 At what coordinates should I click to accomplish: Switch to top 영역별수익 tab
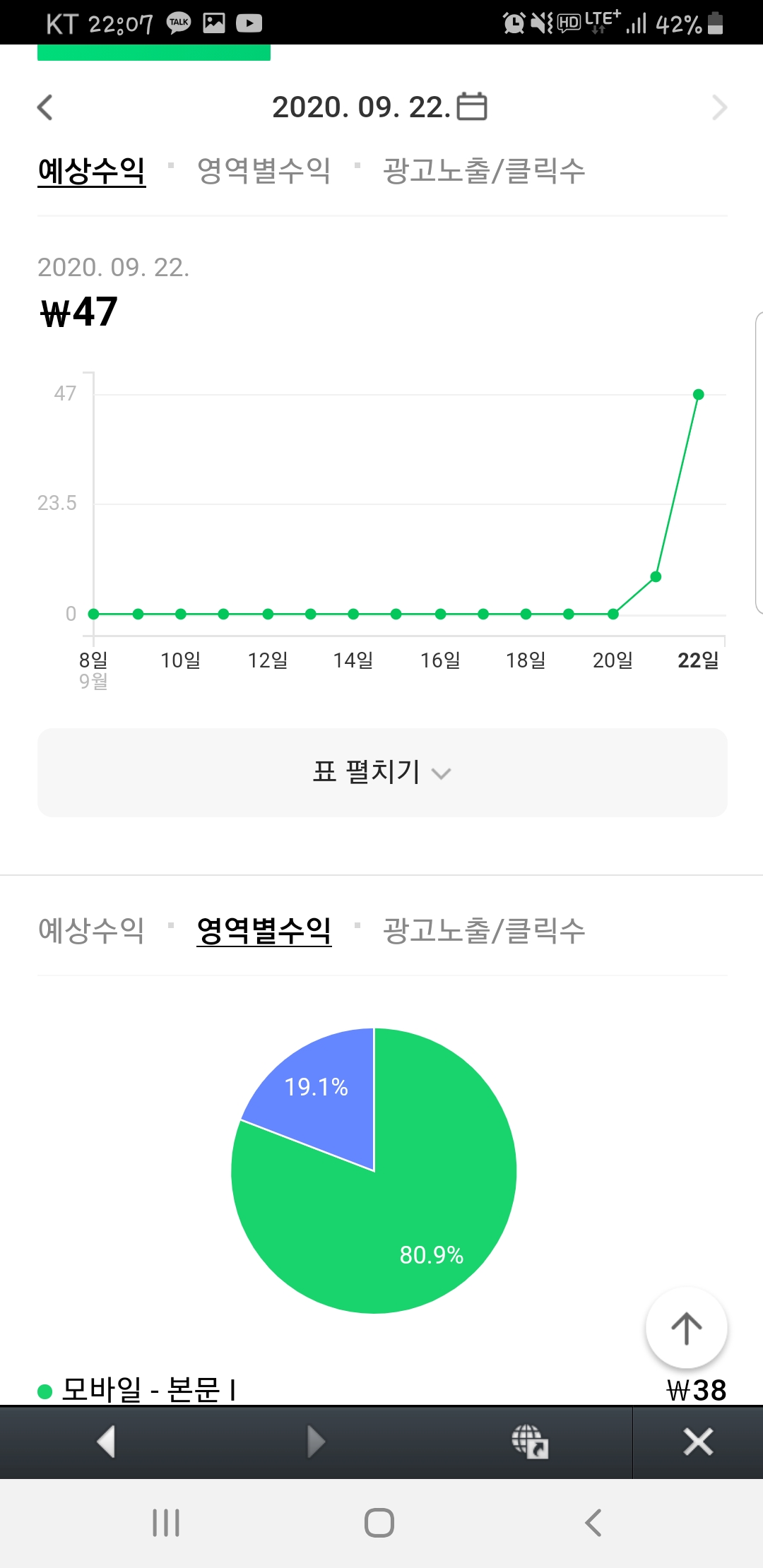click(264, 170)
